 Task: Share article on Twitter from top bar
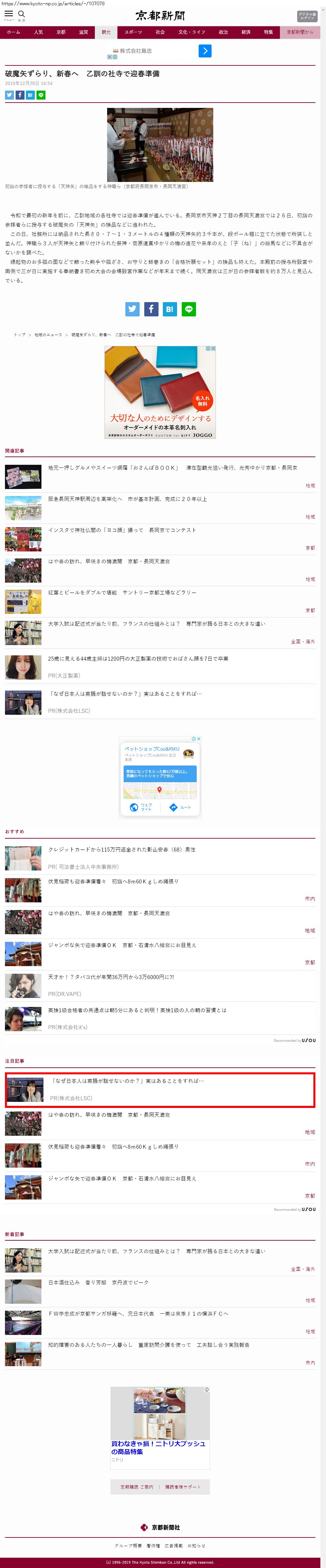pyautogui.click(x=9, y=95)
